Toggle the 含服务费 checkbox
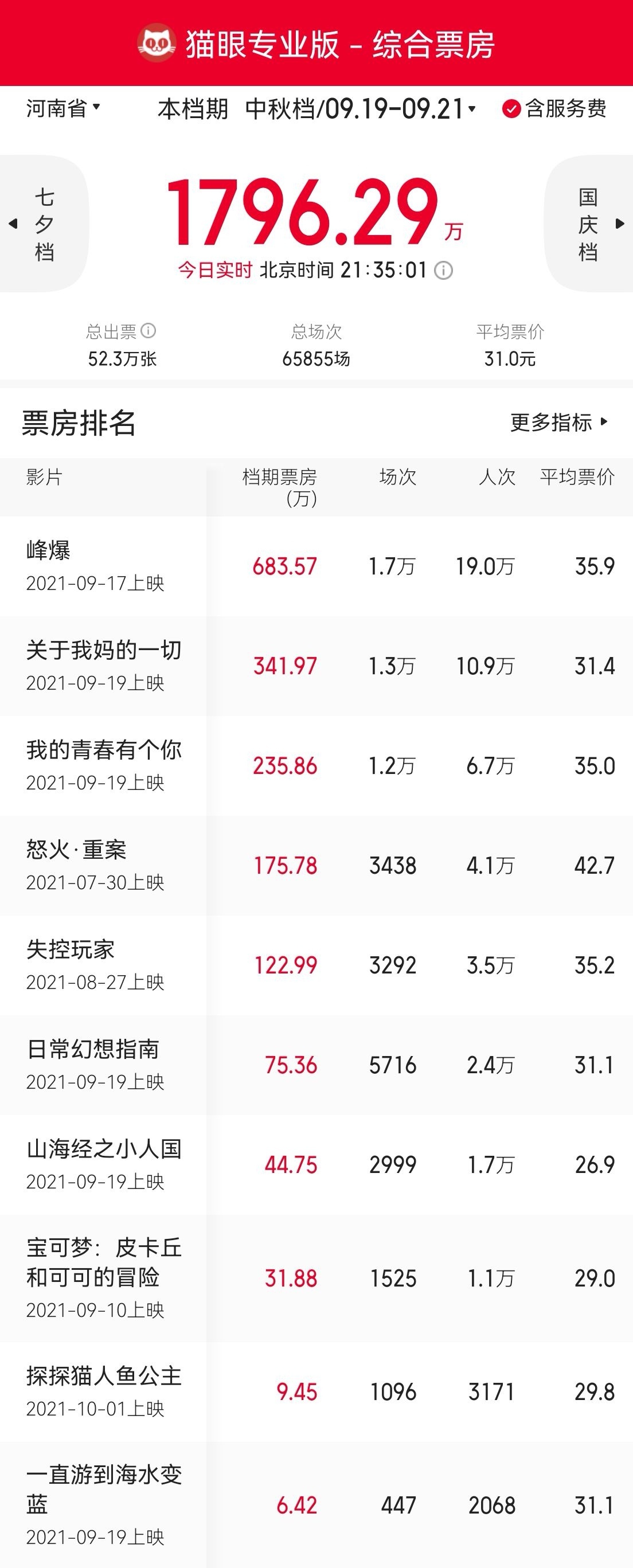Screen dimensions: 633x1568 [511, 110]
